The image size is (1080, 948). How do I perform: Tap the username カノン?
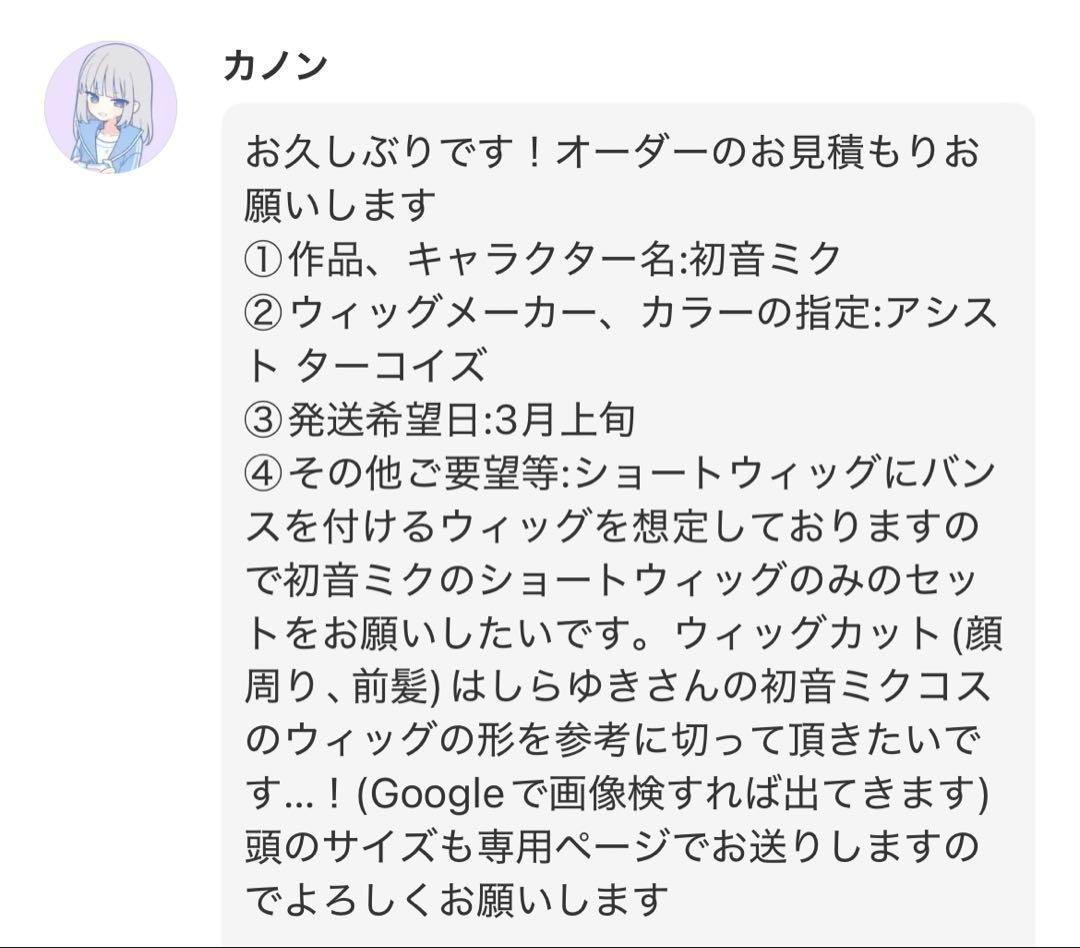(276, 67)
